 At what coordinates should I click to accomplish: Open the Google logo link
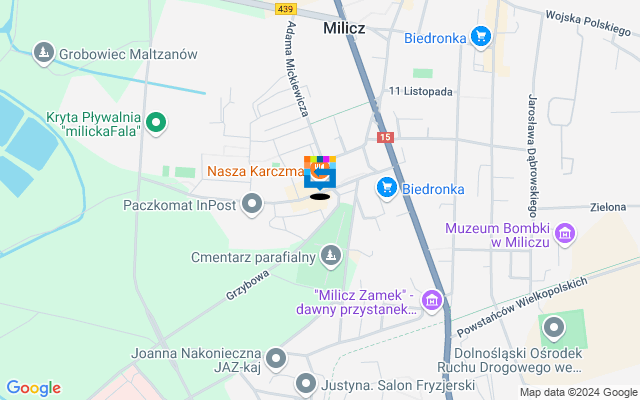pyautogui.click(x=33, y=388)
